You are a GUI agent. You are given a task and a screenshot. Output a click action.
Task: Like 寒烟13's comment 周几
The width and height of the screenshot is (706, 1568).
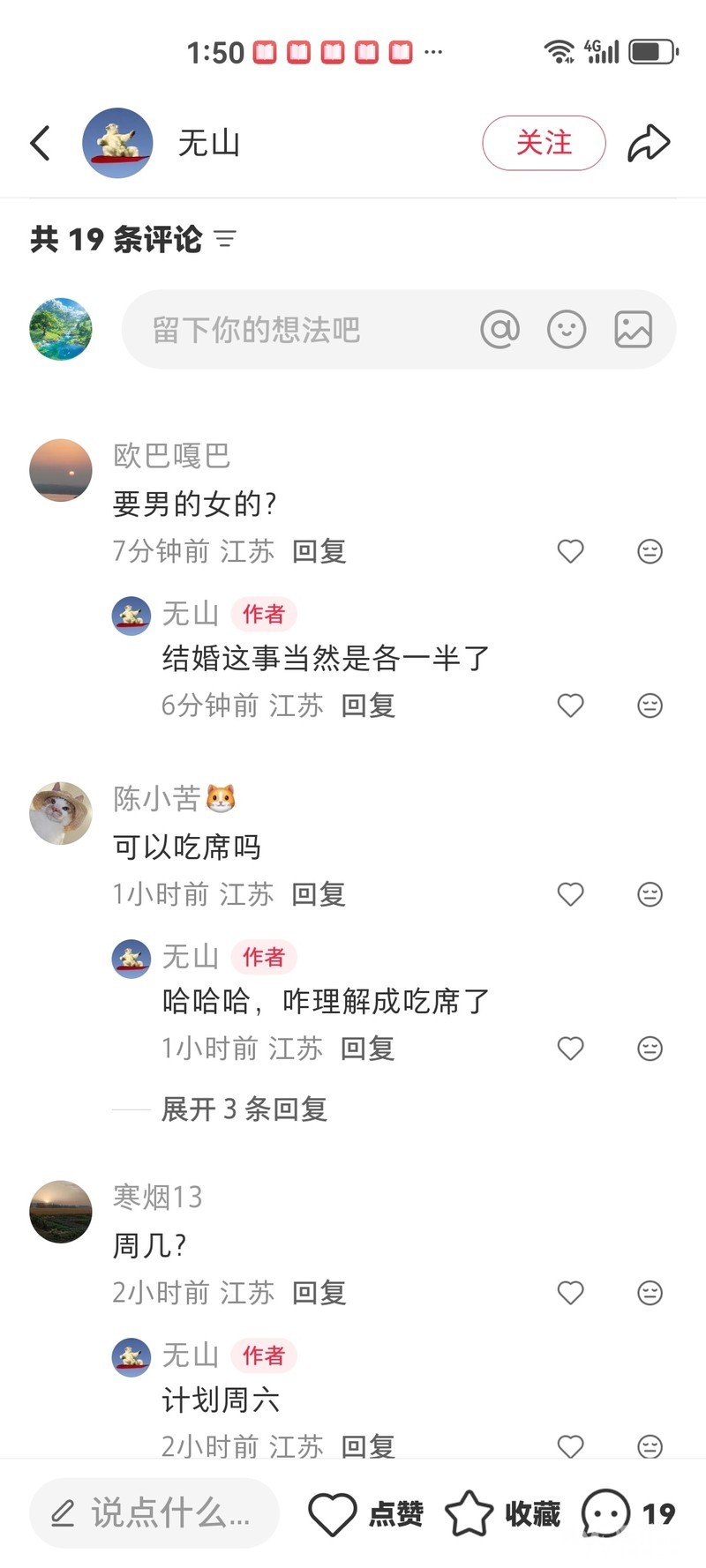(571, 1293)
